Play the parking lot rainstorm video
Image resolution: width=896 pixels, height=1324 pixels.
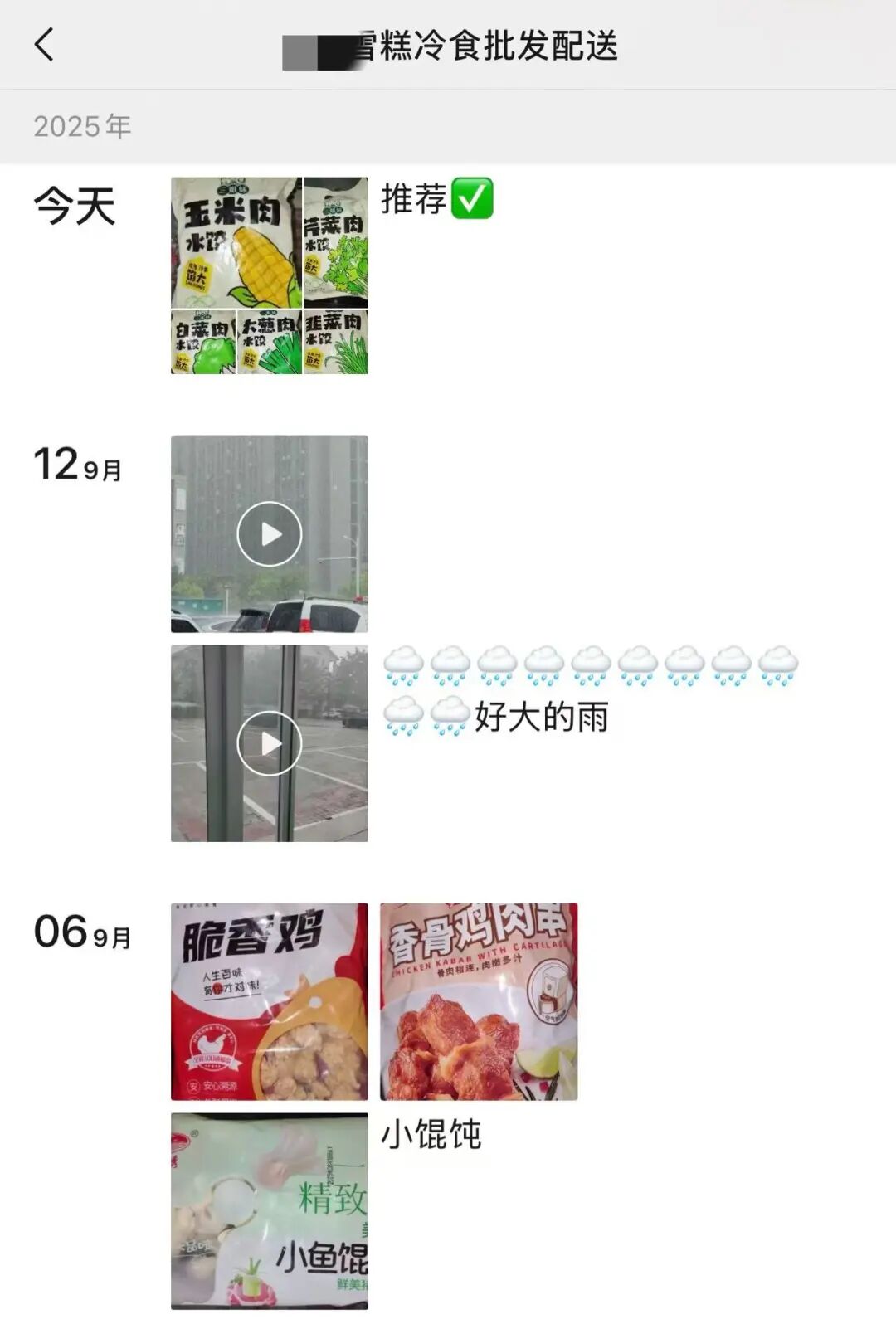(268, 741)
